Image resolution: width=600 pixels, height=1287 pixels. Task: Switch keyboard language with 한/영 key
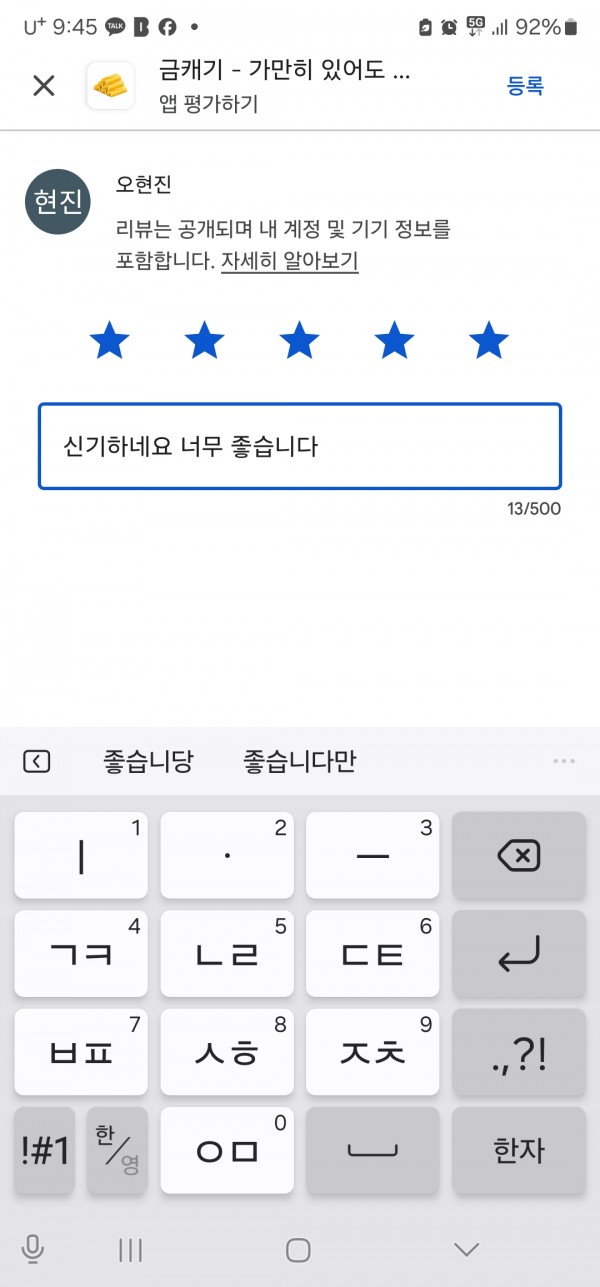coord(117,1150)
